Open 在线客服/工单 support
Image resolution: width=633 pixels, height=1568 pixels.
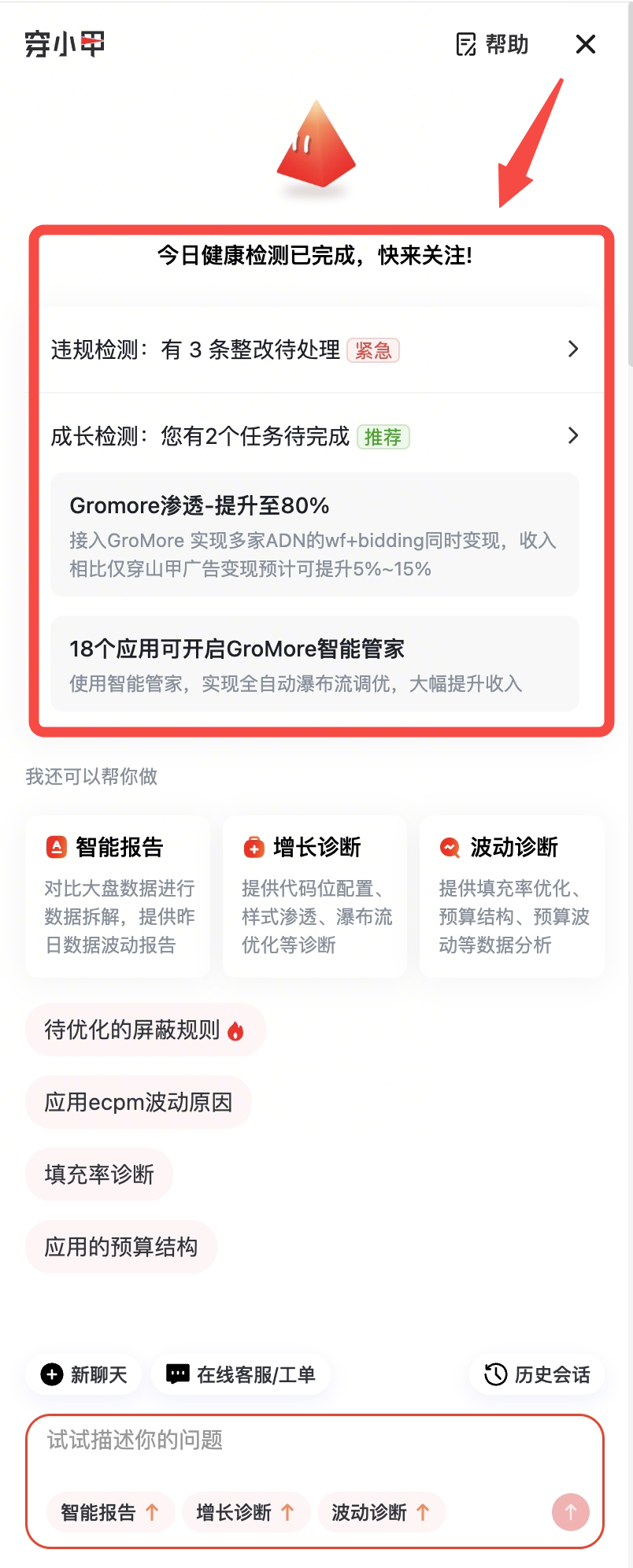click(241, 1374)
